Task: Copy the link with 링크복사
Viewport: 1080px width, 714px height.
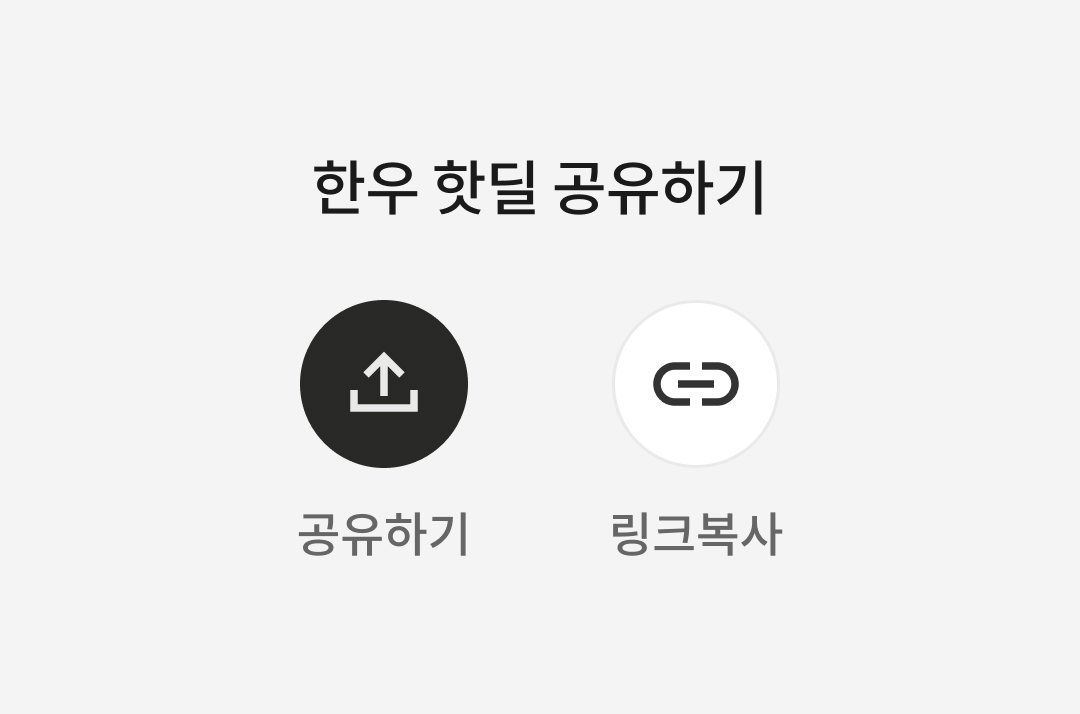Action: click(696, 384)
